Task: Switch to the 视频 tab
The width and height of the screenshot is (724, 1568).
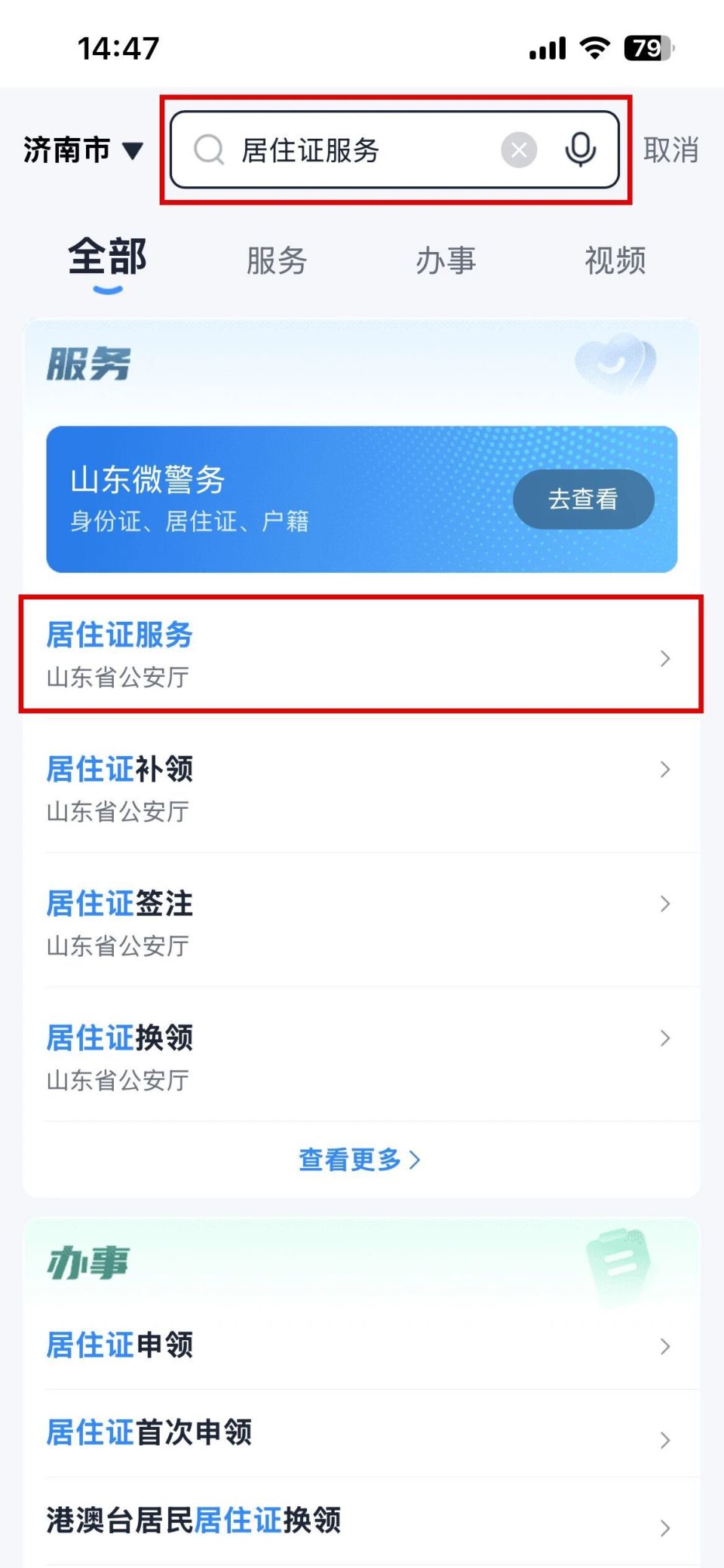Action: (615, 260)
